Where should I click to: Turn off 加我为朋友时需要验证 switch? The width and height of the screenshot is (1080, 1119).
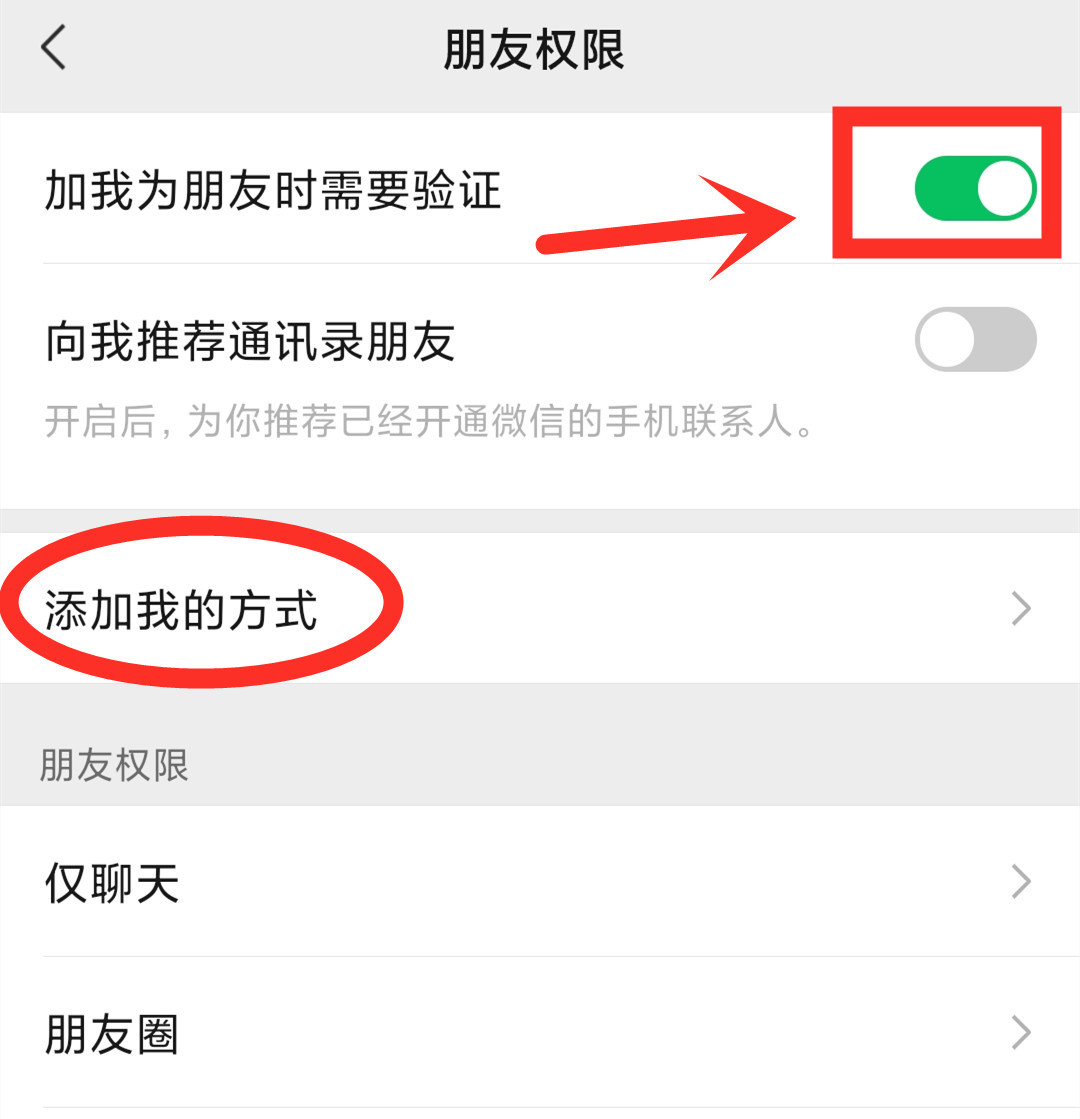point(975,188)
